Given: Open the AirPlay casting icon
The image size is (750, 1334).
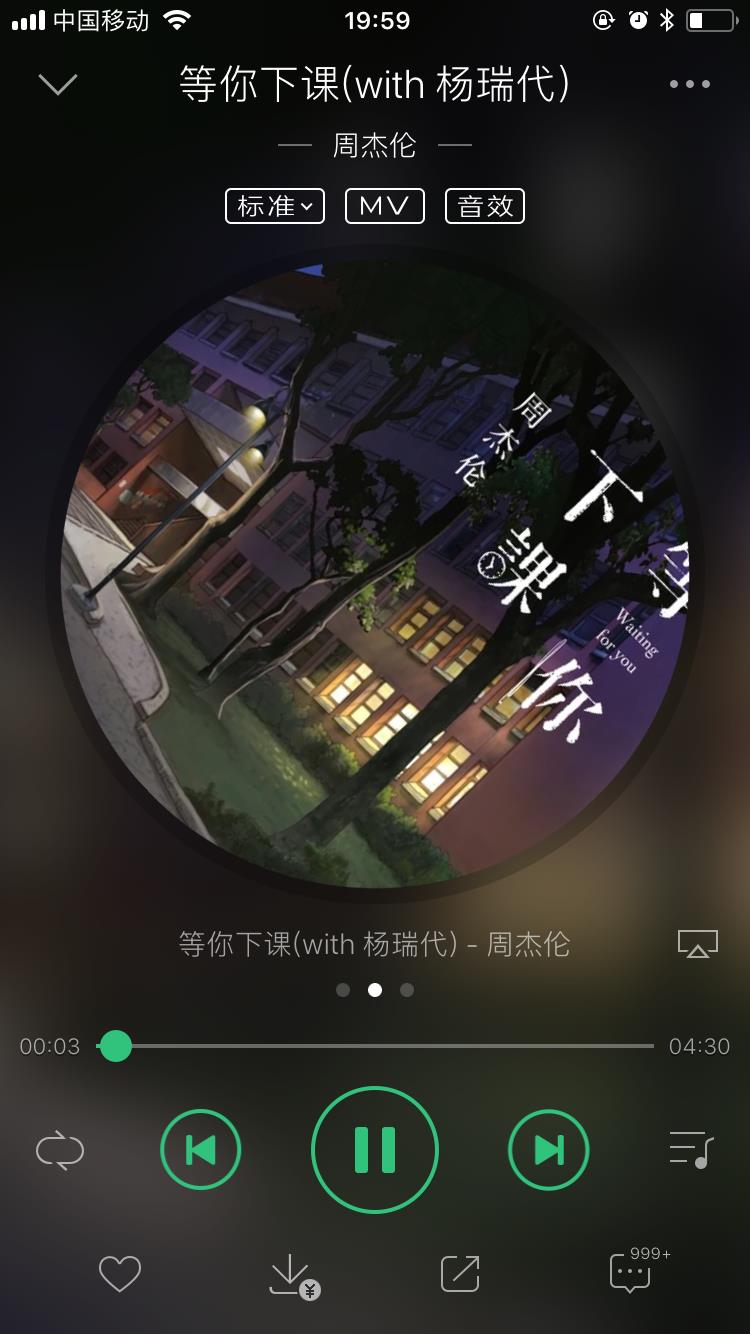Looking at the screenshot, I should (698, 943).
